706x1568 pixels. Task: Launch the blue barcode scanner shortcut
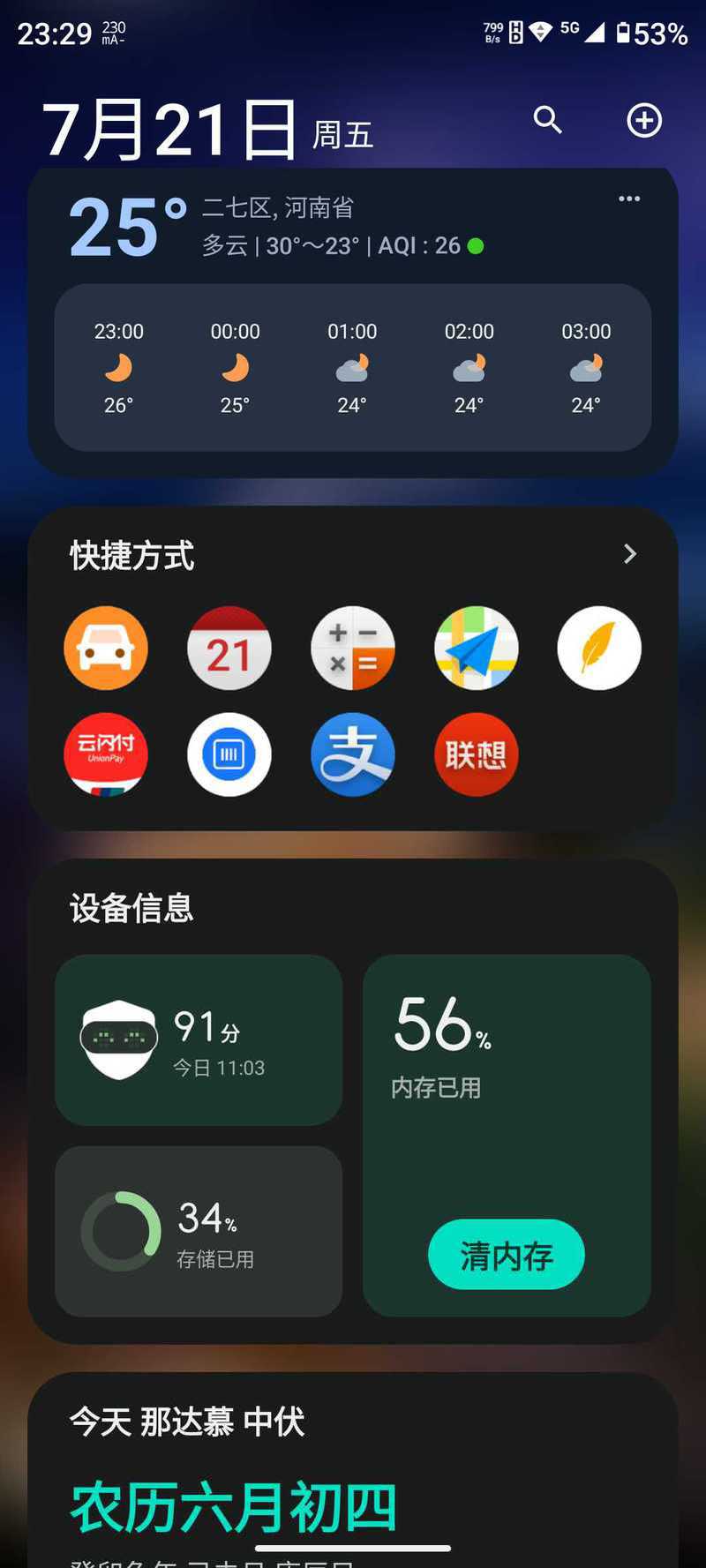point(229,754)
